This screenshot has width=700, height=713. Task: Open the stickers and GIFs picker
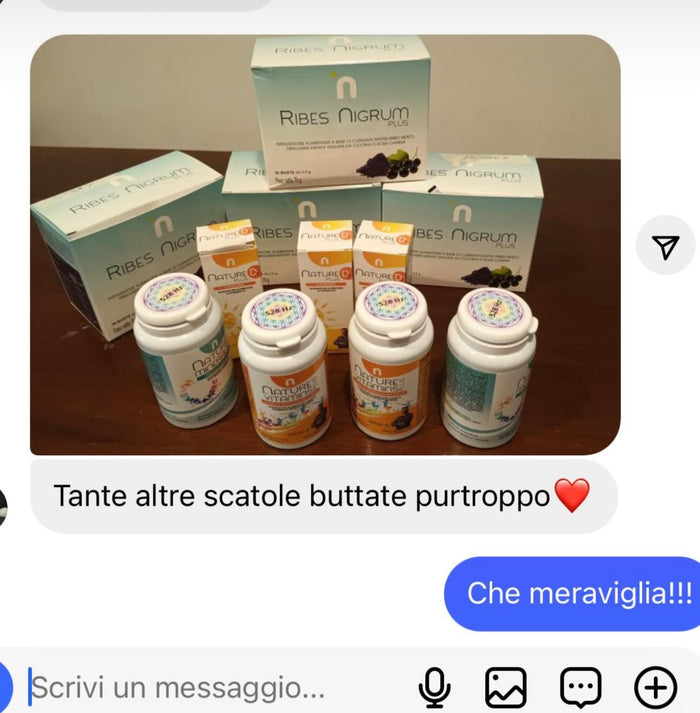click(x=580, y=687)
